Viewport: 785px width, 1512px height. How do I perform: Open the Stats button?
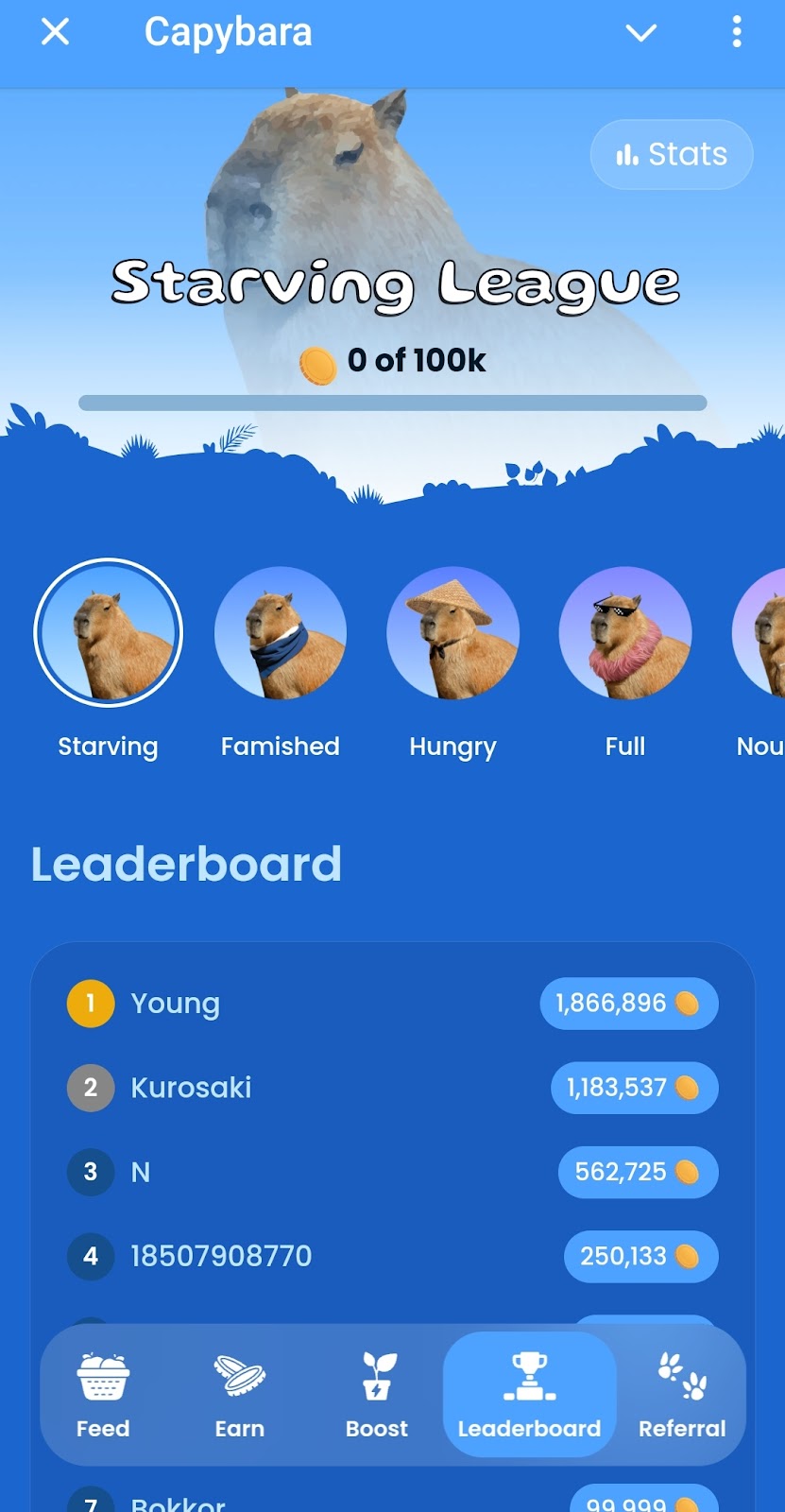pos(672,154)
